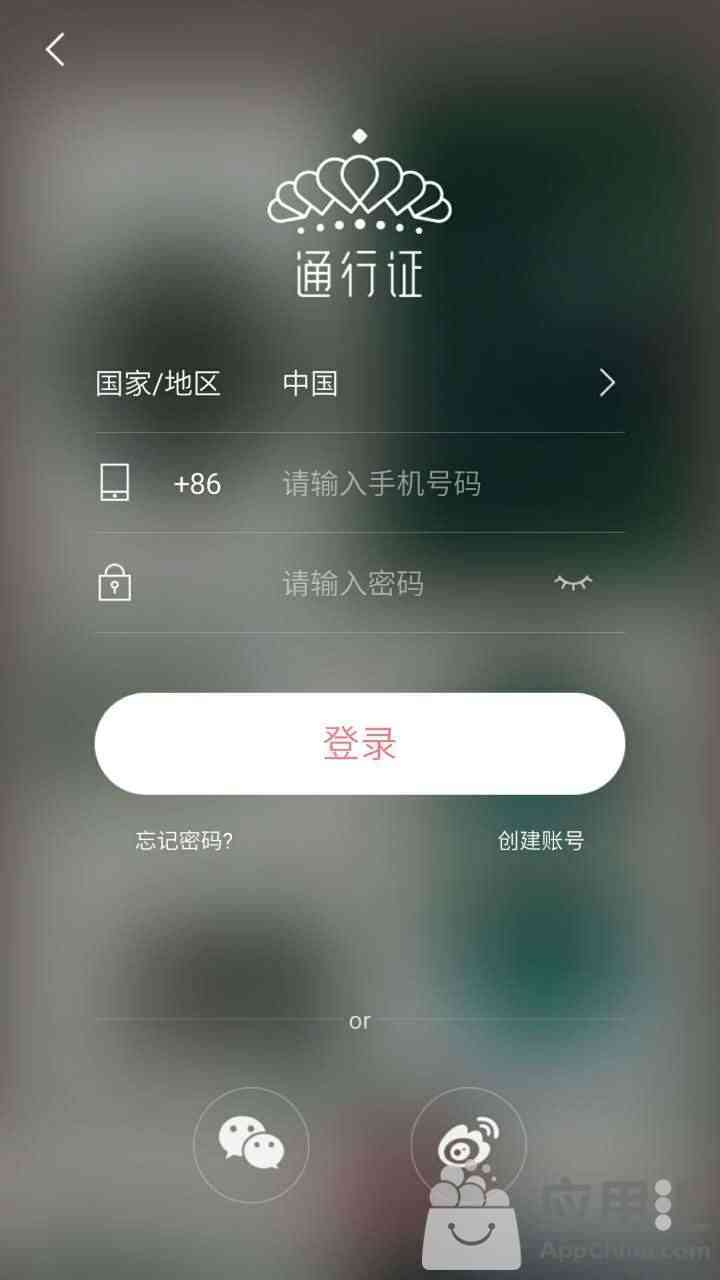This screenshot has height=1280, width=720.
Task: Open the 国家/地区 country selector row
Action: pyautogui.click(x=360, y=383)
